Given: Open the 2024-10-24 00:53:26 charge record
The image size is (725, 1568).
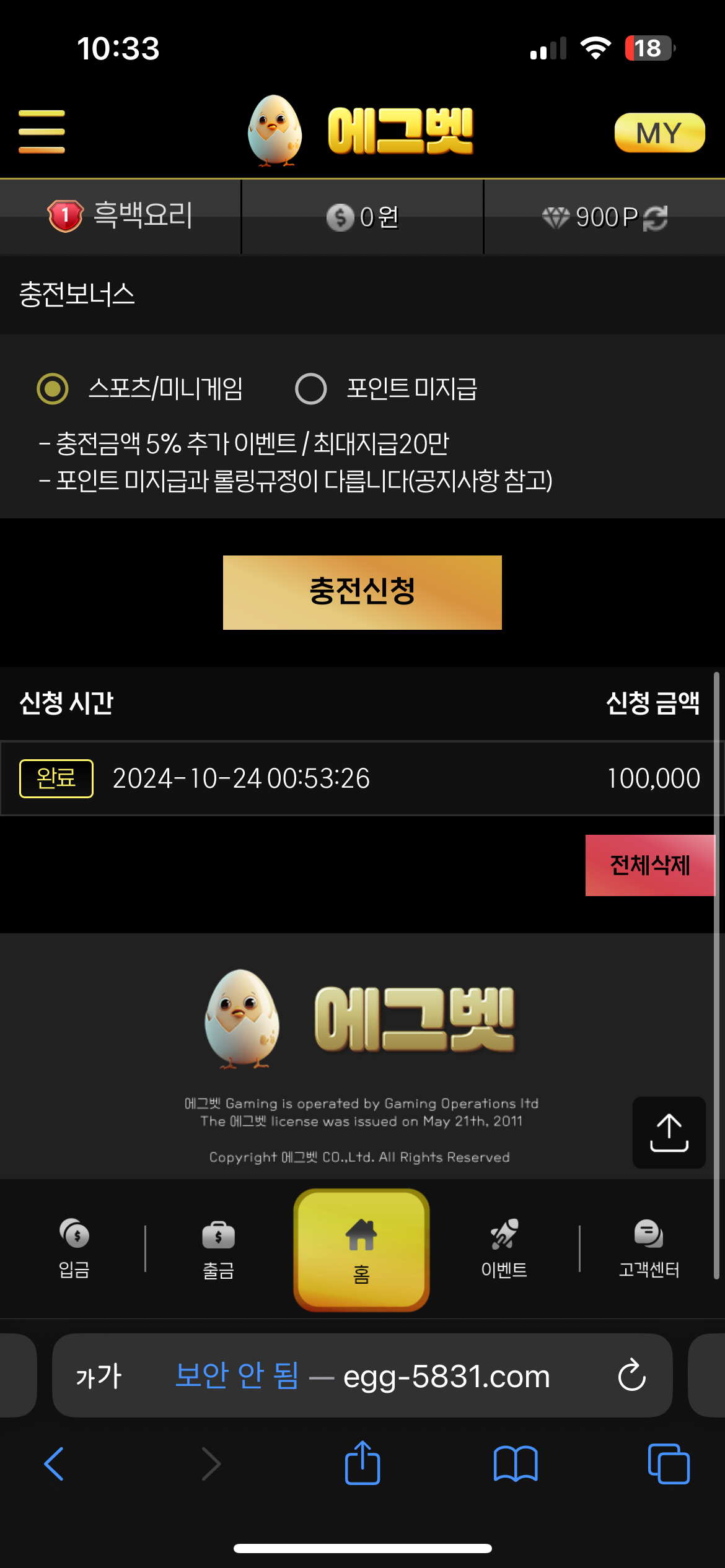Looking at the screenshot, I should [240, 778].
